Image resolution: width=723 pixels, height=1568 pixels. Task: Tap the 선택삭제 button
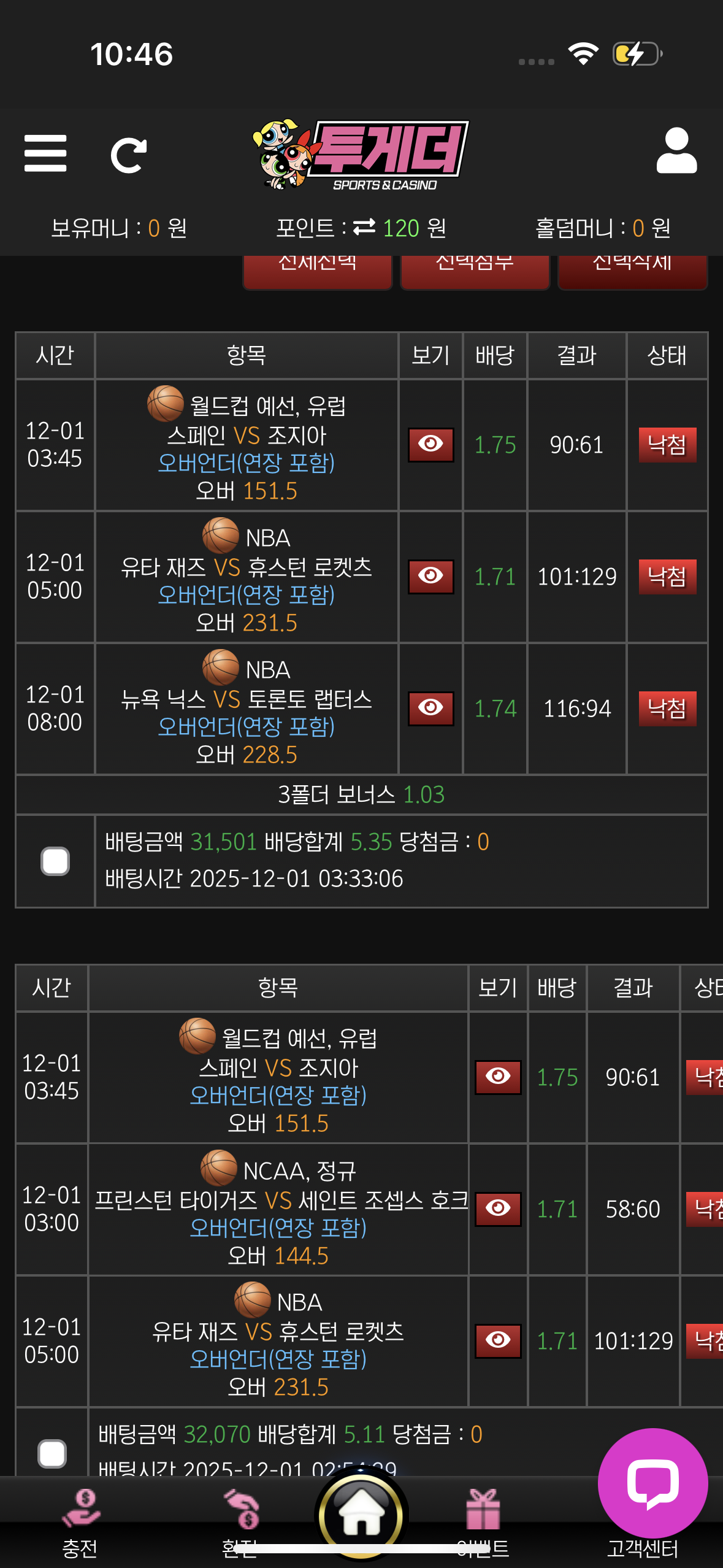[632, 269]
